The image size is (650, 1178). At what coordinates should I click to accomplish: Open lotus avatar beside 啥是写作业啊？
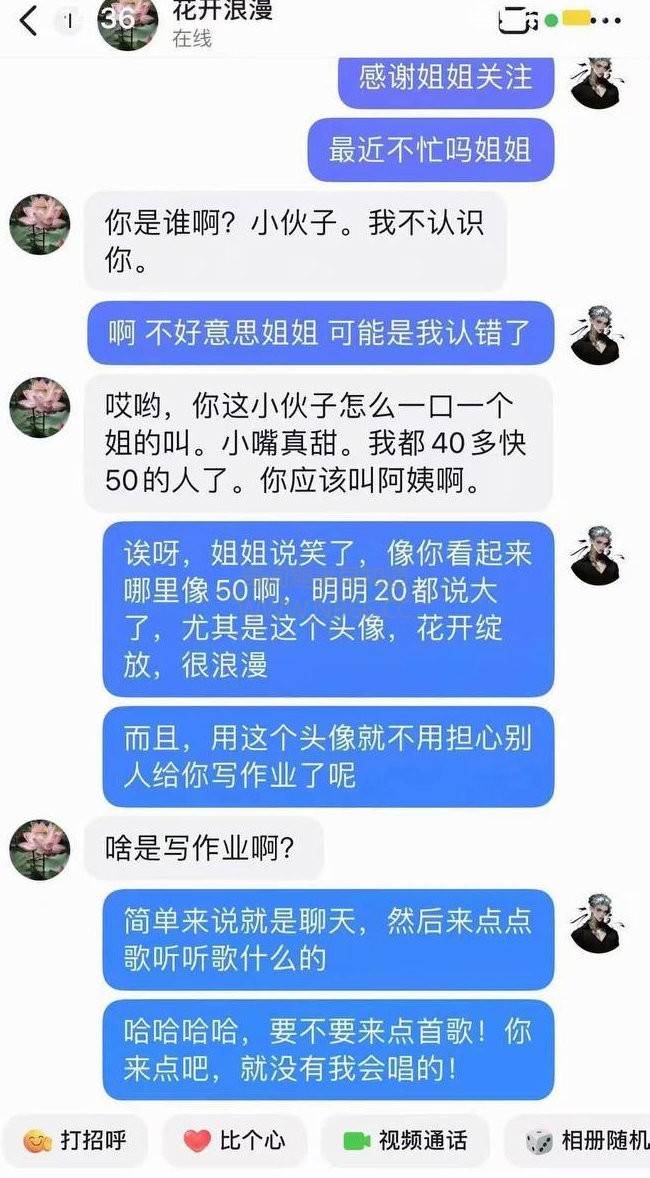[x=39, y=849]
